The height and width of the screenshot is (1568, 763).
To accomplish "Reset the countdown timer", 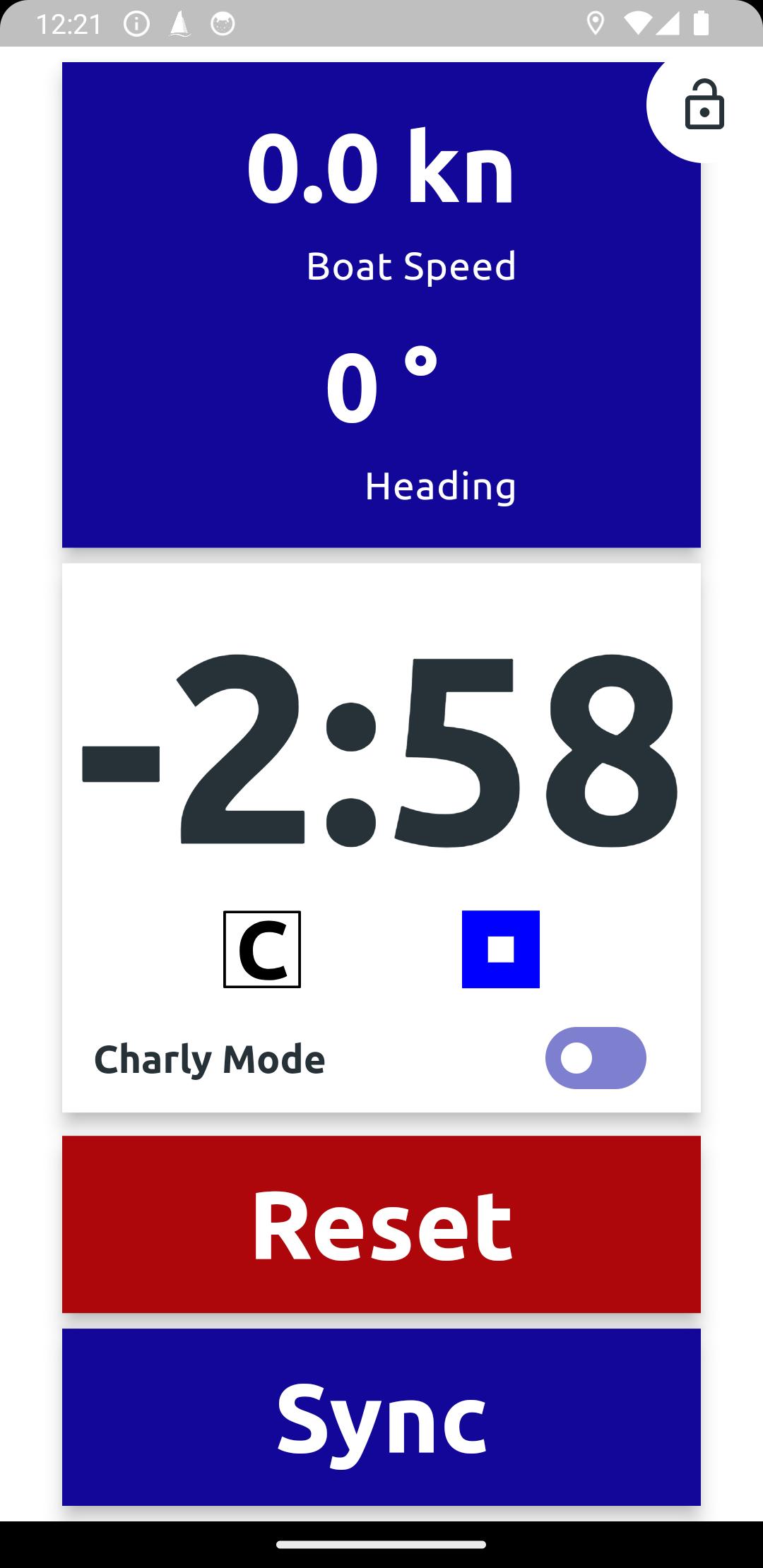I will pos(381,1224).
